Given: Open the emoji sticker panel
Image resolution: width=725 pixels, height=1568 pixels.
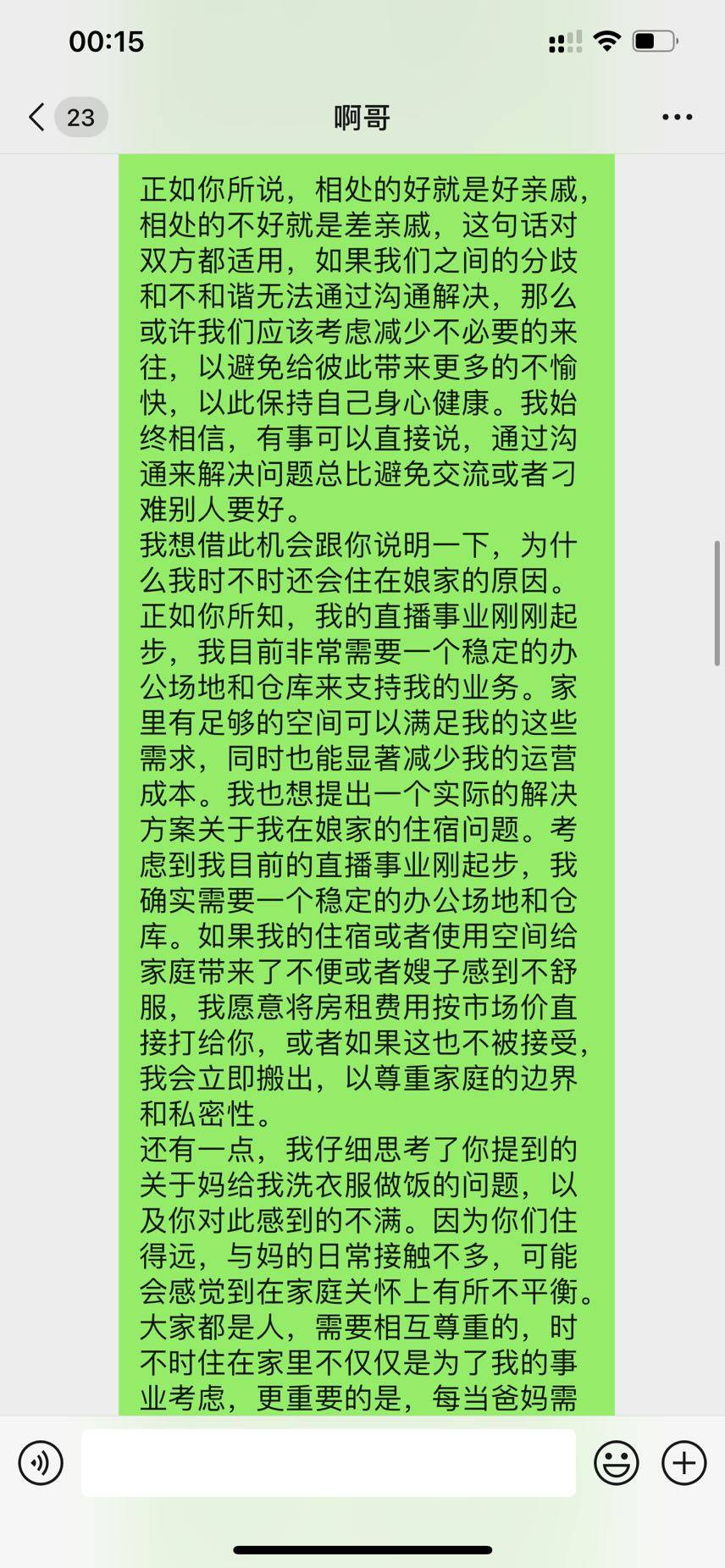Looking at the screenshot, I should [x=616, y=1462].
